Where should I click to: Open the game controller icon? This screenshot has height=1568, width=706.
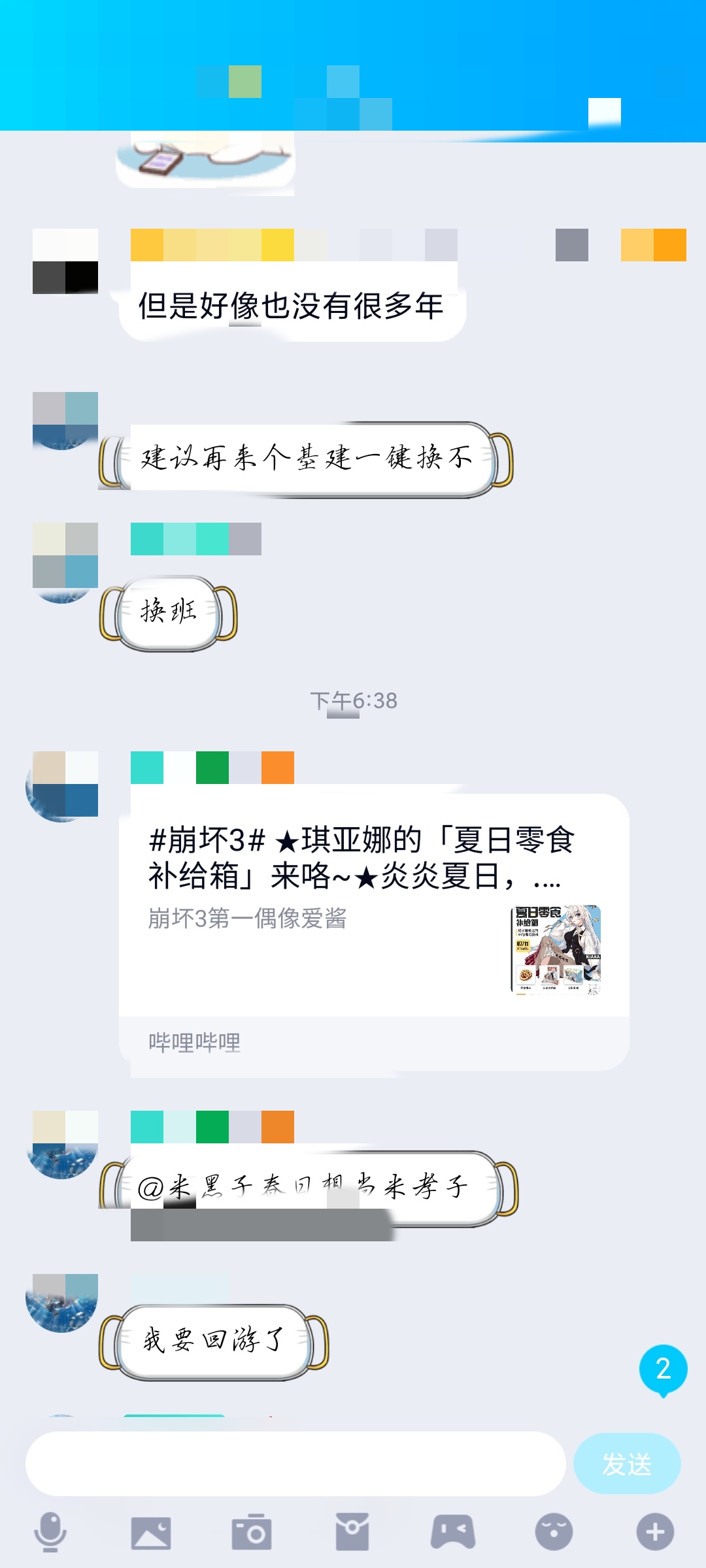(x=453, y=1532)
